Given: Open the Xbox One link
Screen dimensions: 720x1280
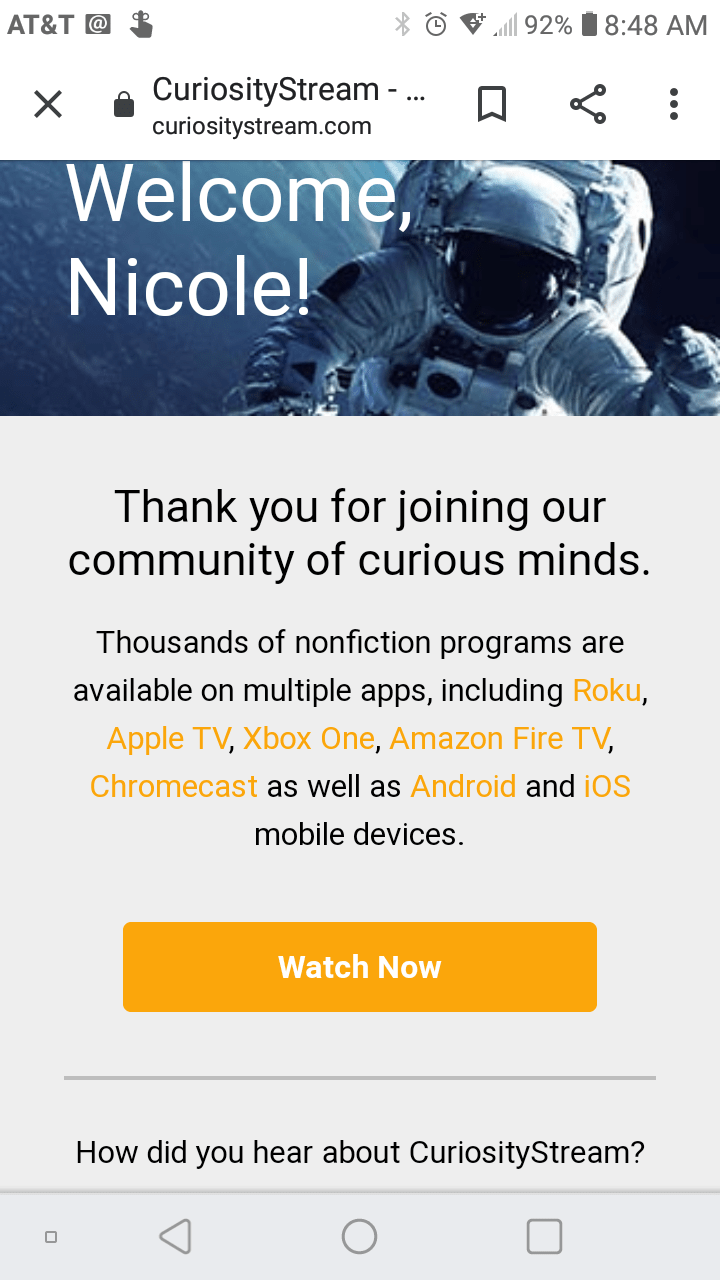Looking at the screenshot, I should click(x=308, y=739).
